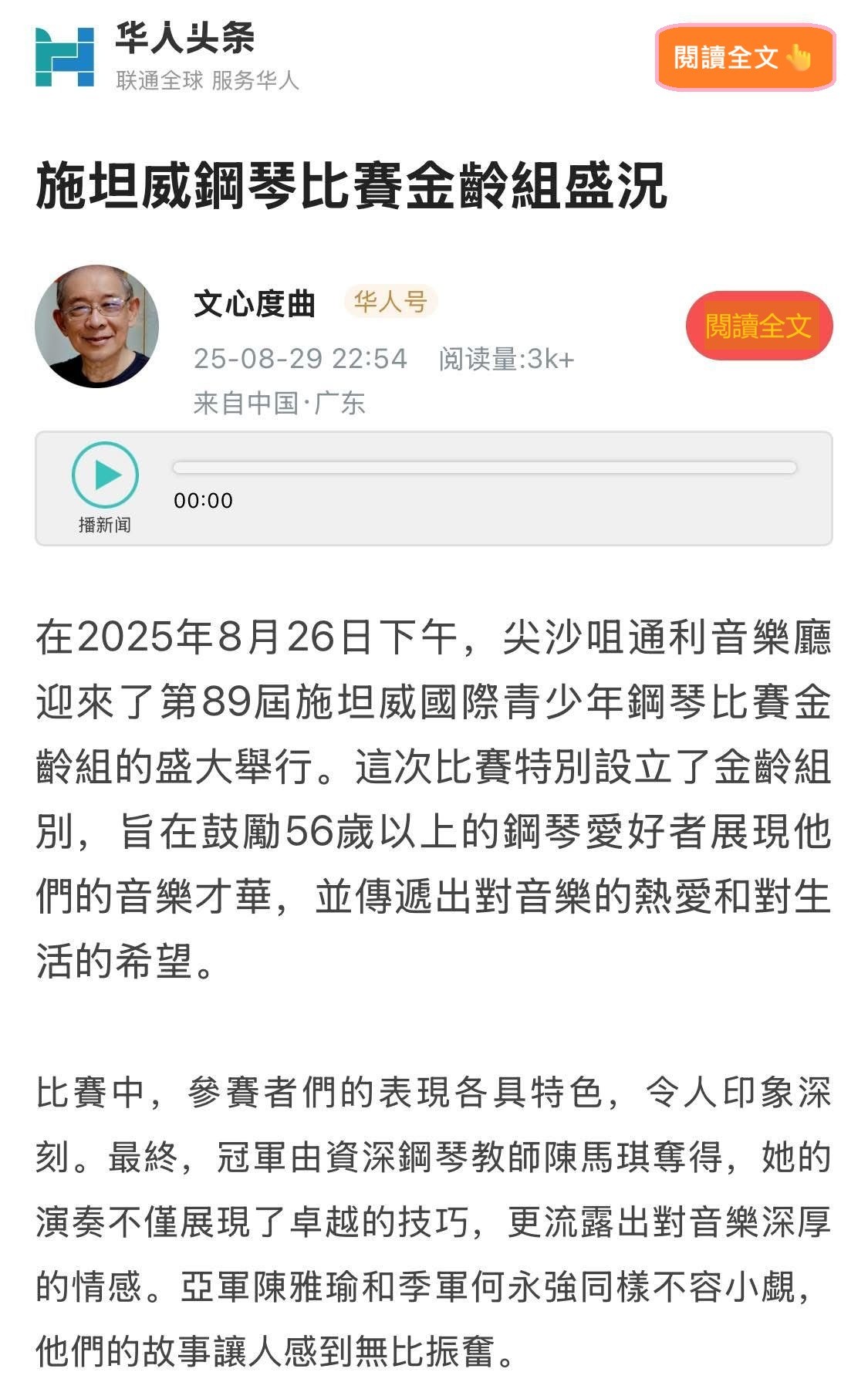Play the news audio
This screenshot has height=1379, width=868.
click(x=105, y=475)
